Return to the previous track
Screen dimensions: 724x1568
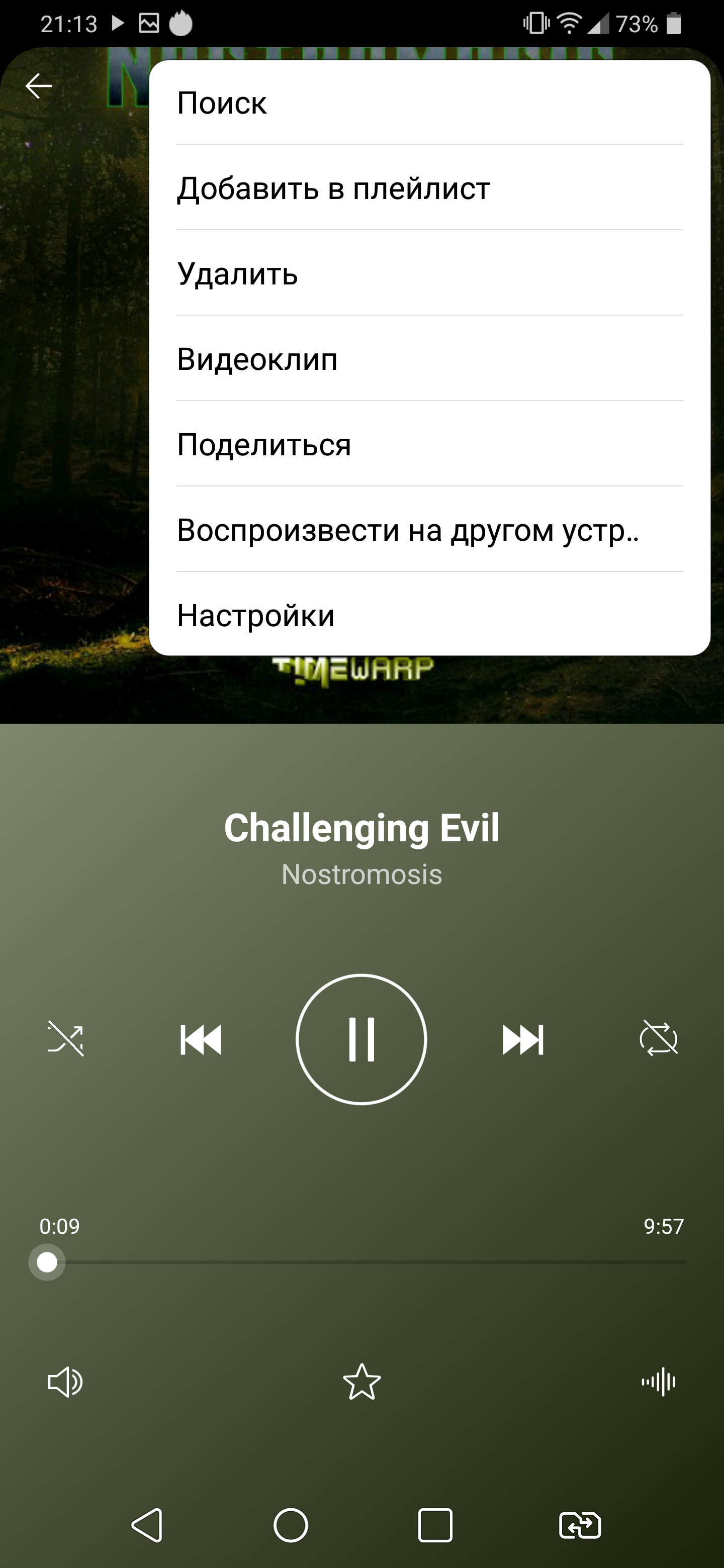click(201, 1039)
